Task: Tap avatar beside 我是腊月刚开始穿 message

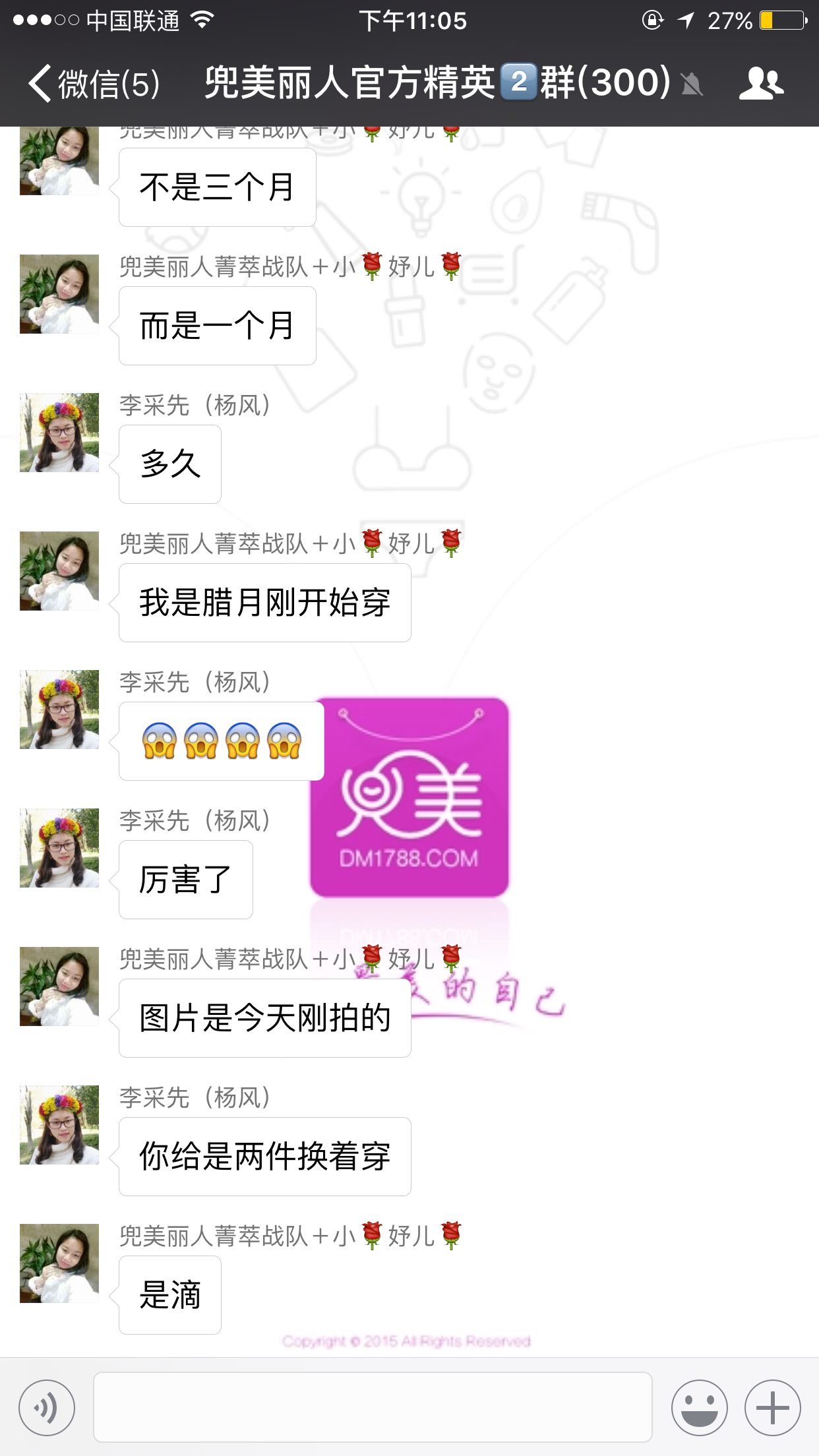Action: [59, 571]
